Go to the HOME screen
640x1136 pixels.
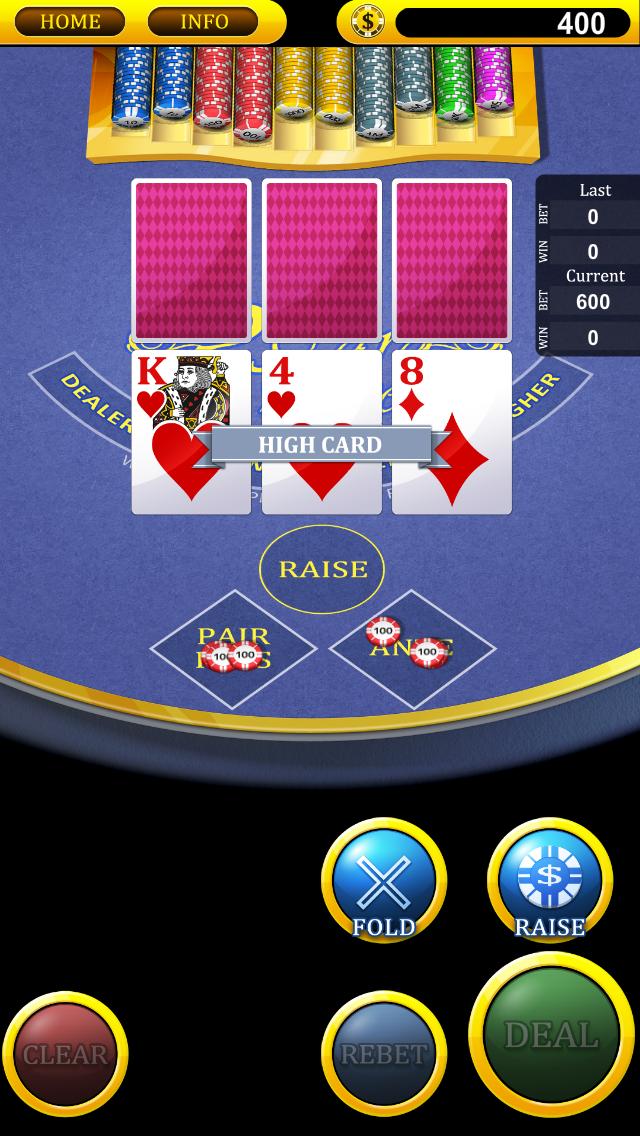coord(70,22)
